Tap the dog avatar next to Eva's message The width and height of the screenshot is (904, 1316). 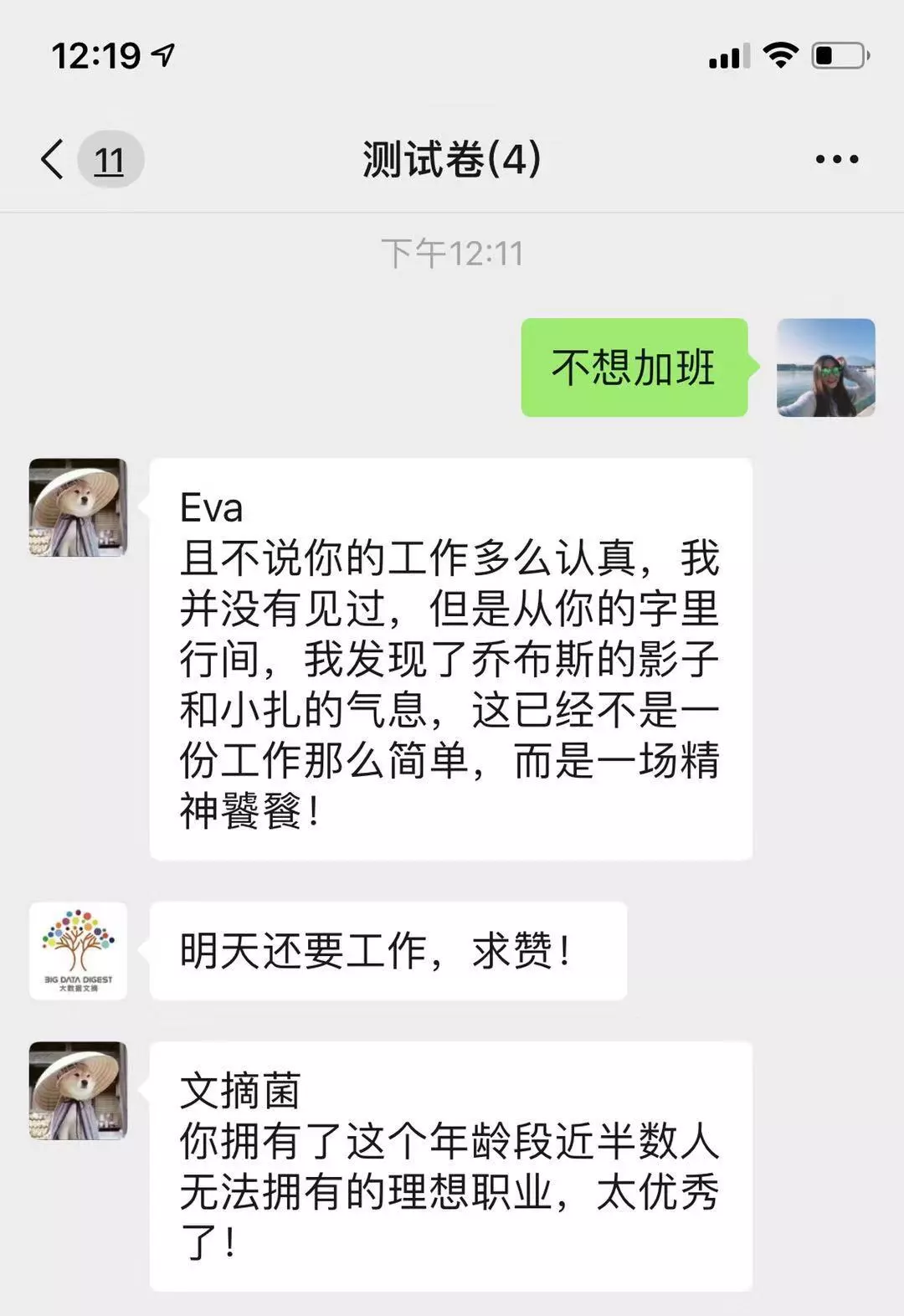[78, 507]
